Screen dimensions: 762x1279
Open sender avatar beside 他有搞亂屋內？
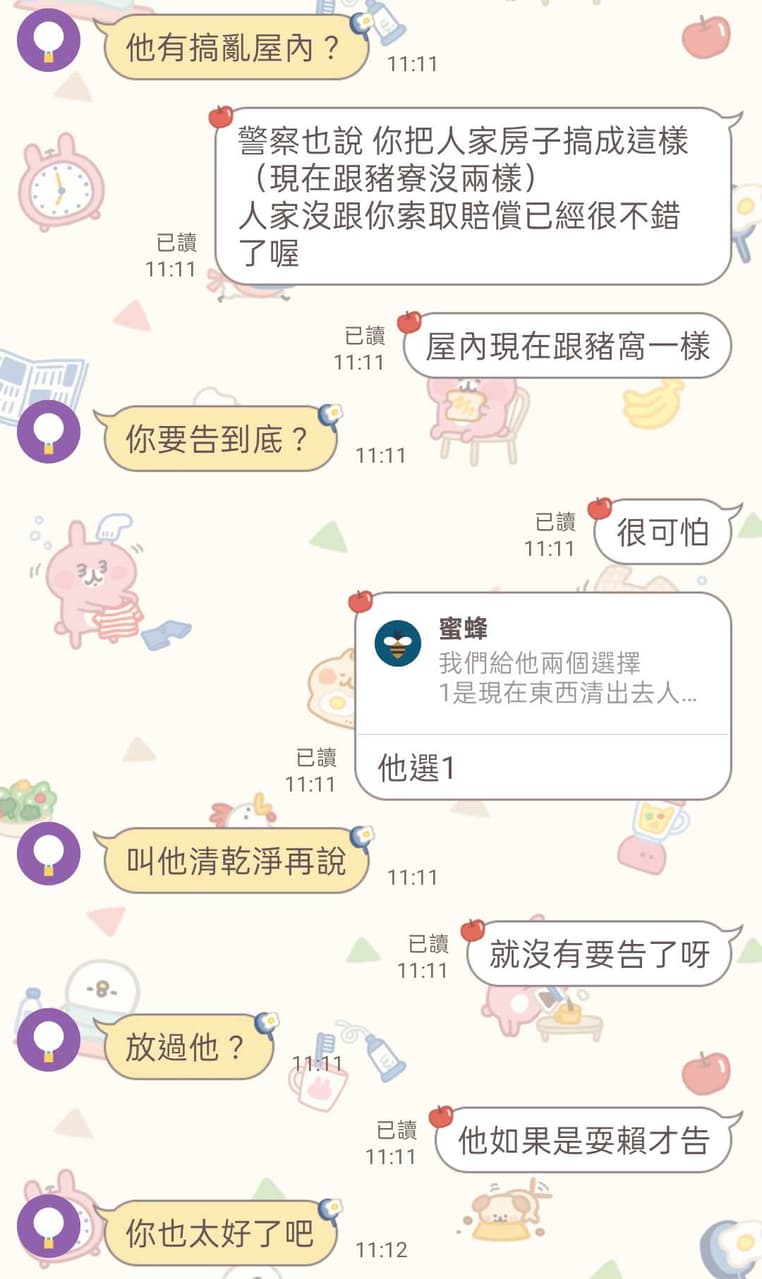[x=49, y=40]
